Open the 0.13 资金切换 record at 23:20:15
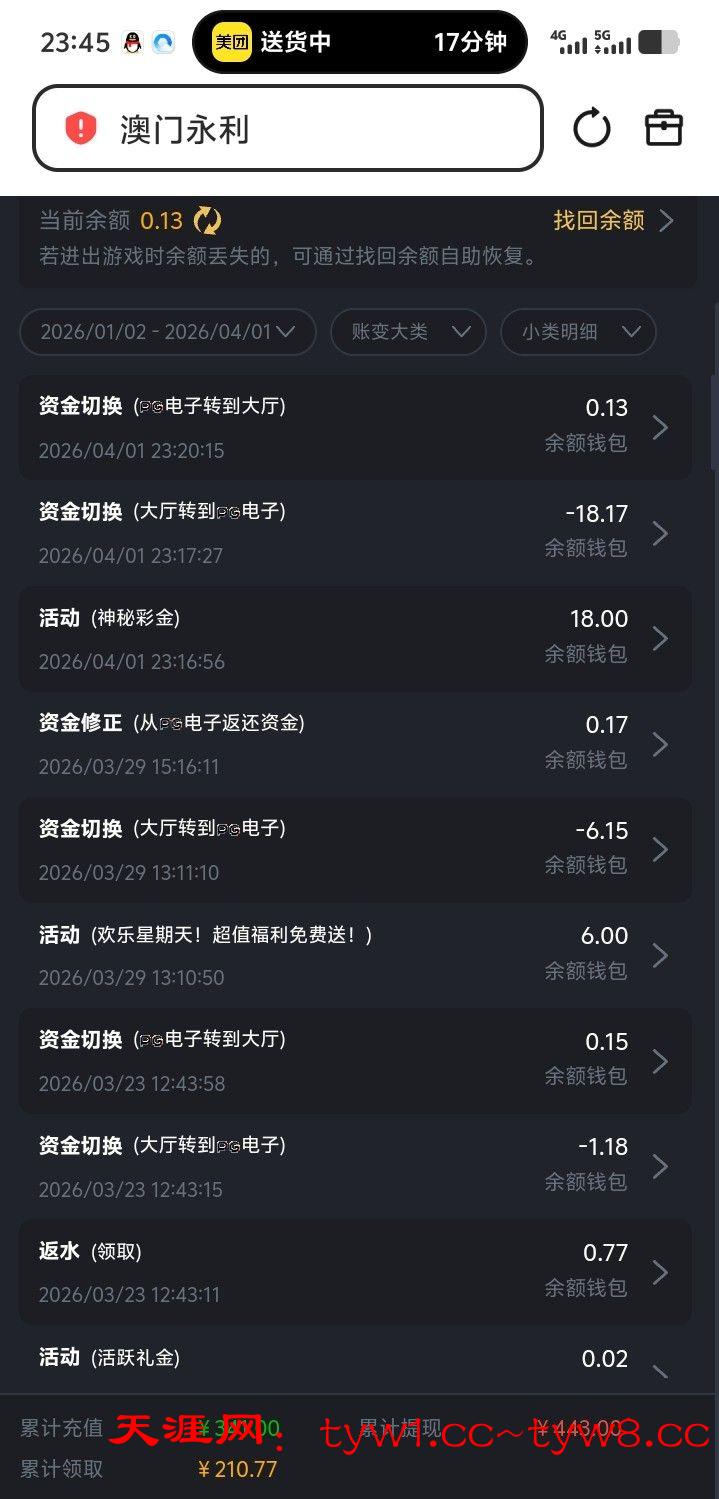 pyautogui.click(x=355, y=428)
